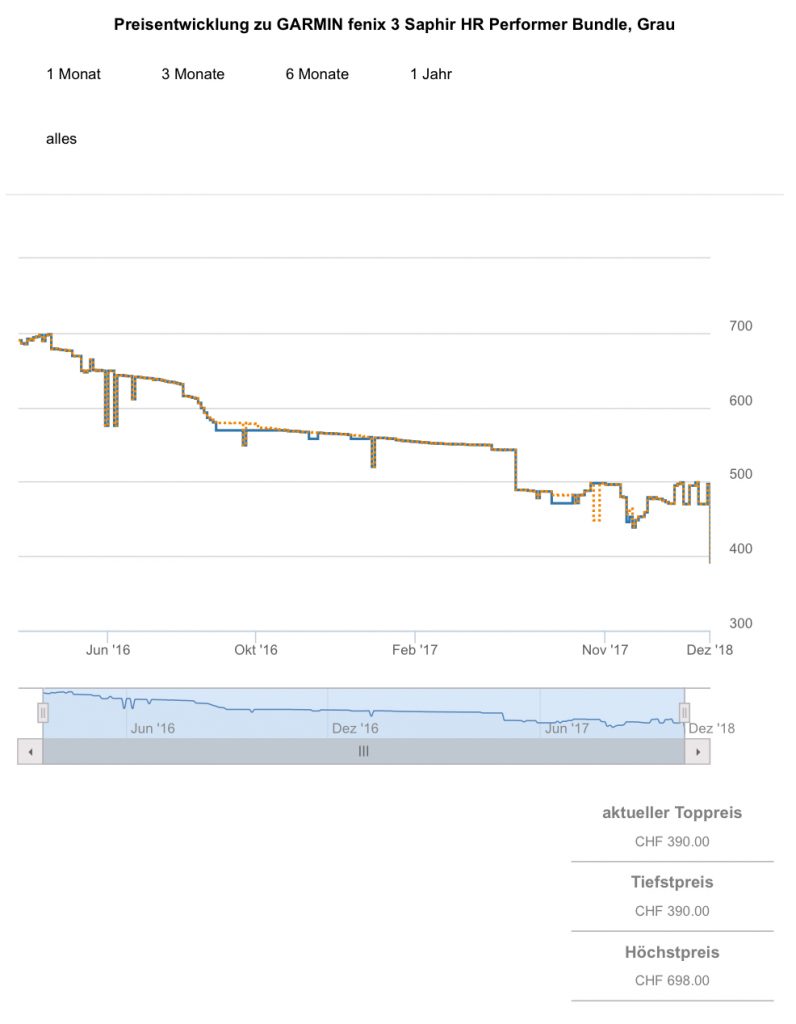Tap the left range handle of navigator
This screenshot has height=1024, width=796.
pos(43,712)
